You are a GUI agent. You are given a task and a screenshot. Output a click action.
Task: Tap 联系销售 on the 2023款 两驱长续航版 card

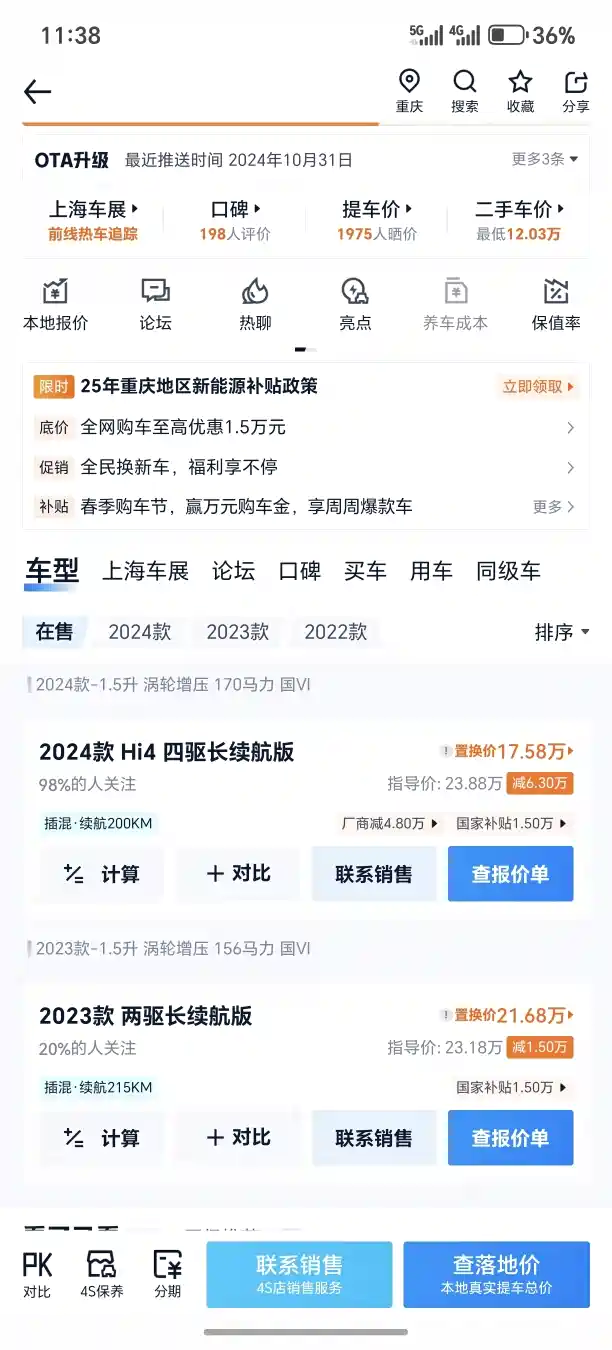point(374,1138)
